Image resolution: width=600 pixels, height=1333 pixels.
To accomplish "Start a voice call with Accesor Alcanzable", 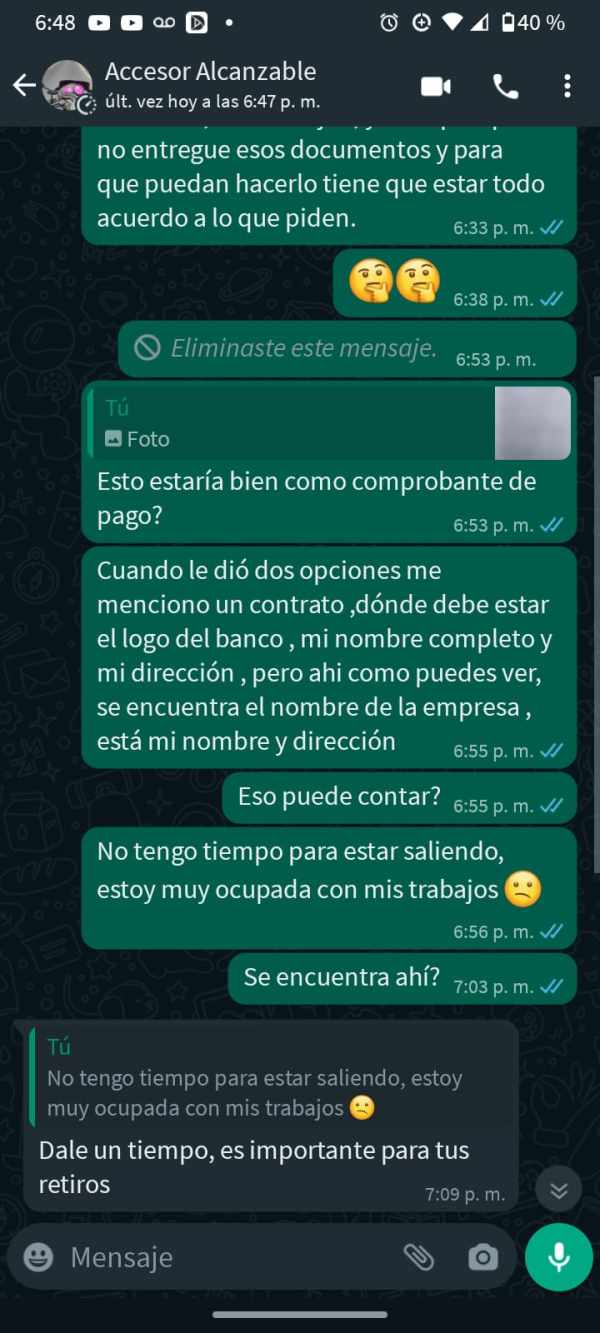I will 506,86.
